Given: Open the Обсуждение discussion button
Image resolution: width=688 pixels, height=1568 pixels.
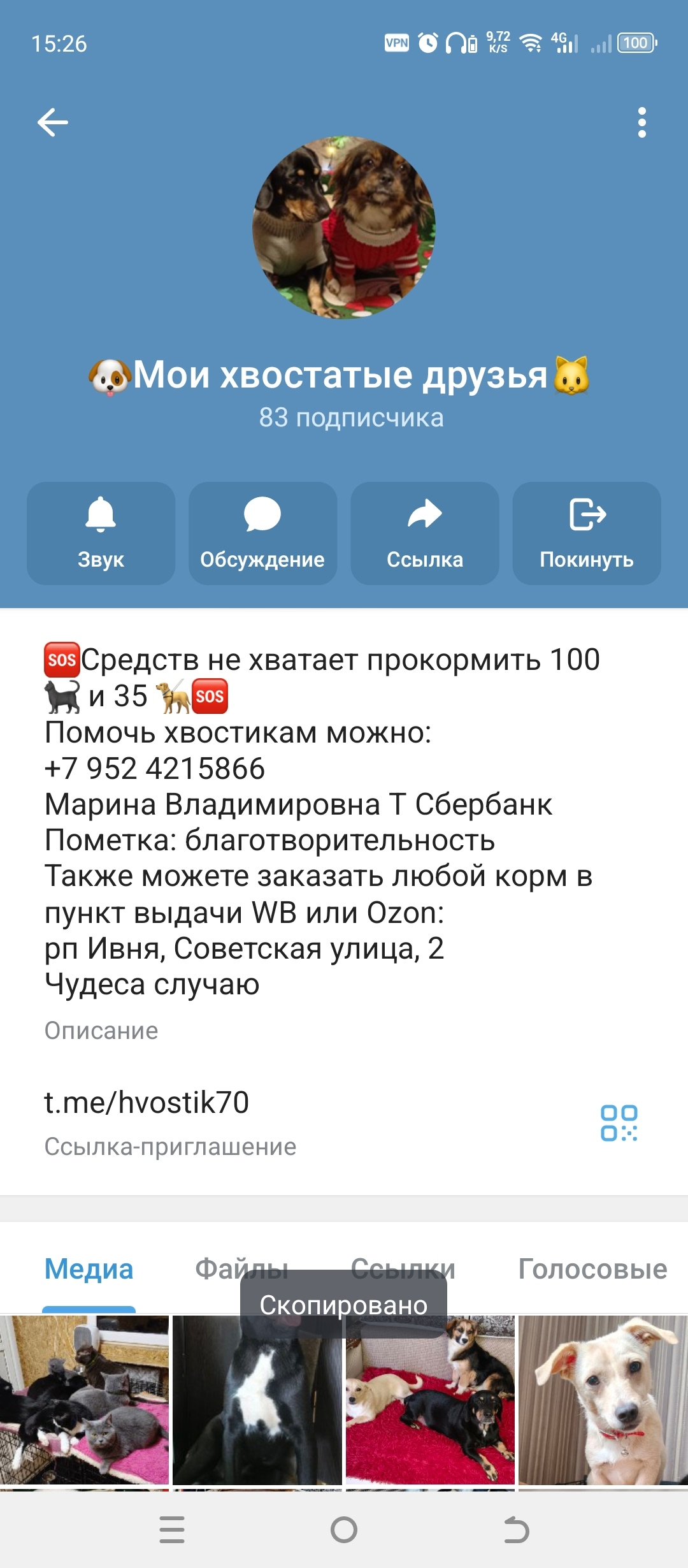Looking at the screenshot, I should pyautogui.click(x=262, y=534).
